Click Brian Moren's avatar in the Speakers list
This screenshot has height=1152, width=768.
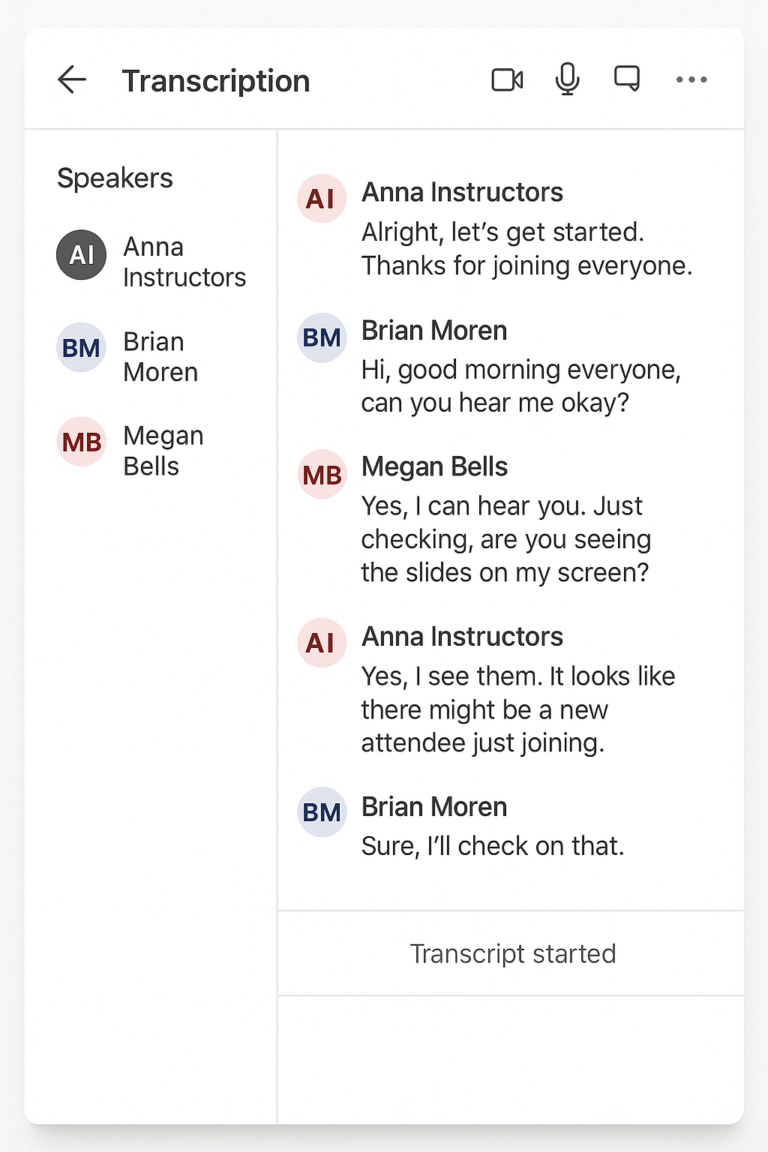point(80,348)
